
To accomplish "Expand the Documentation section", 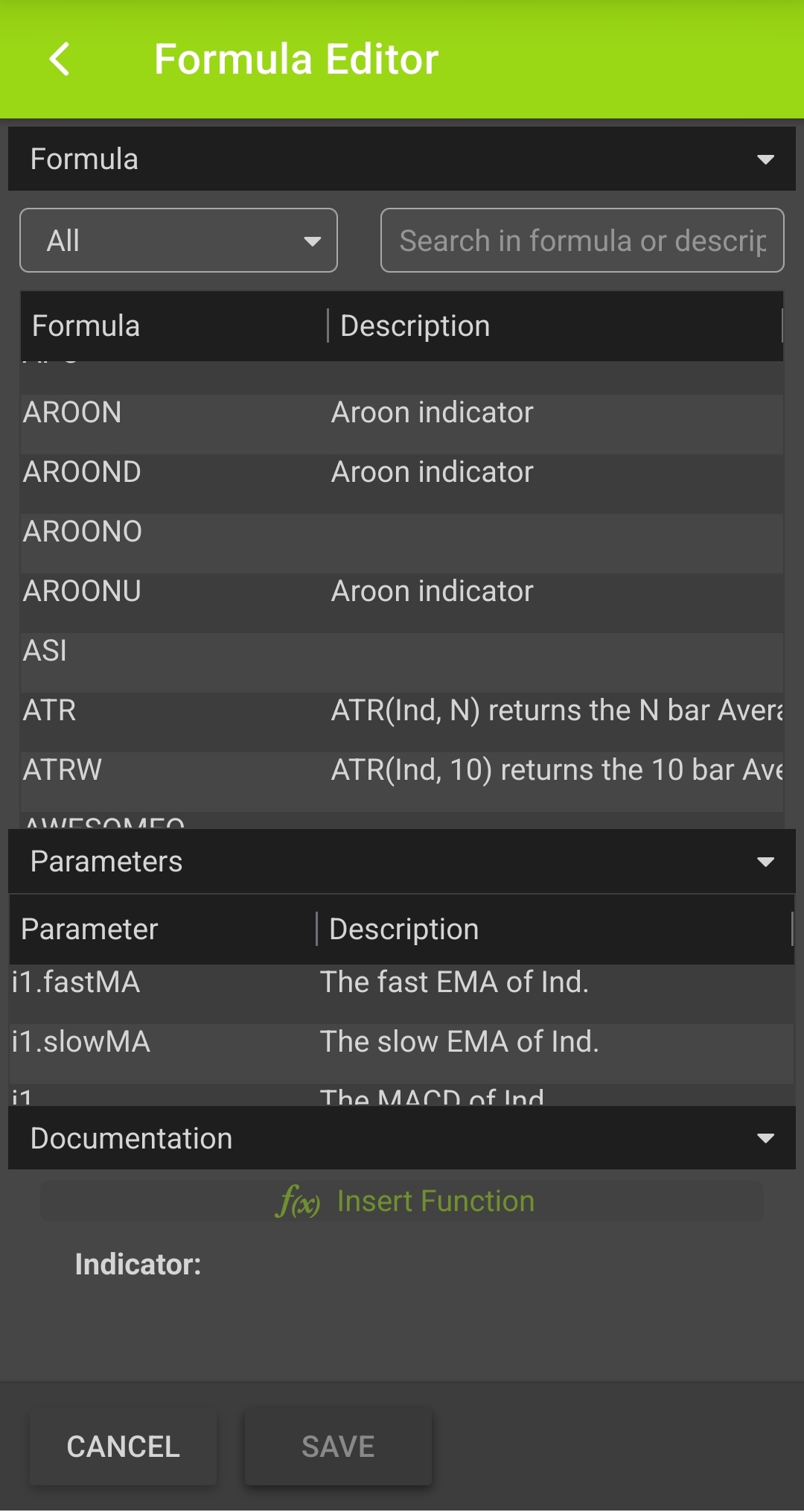I will 402,1138.
